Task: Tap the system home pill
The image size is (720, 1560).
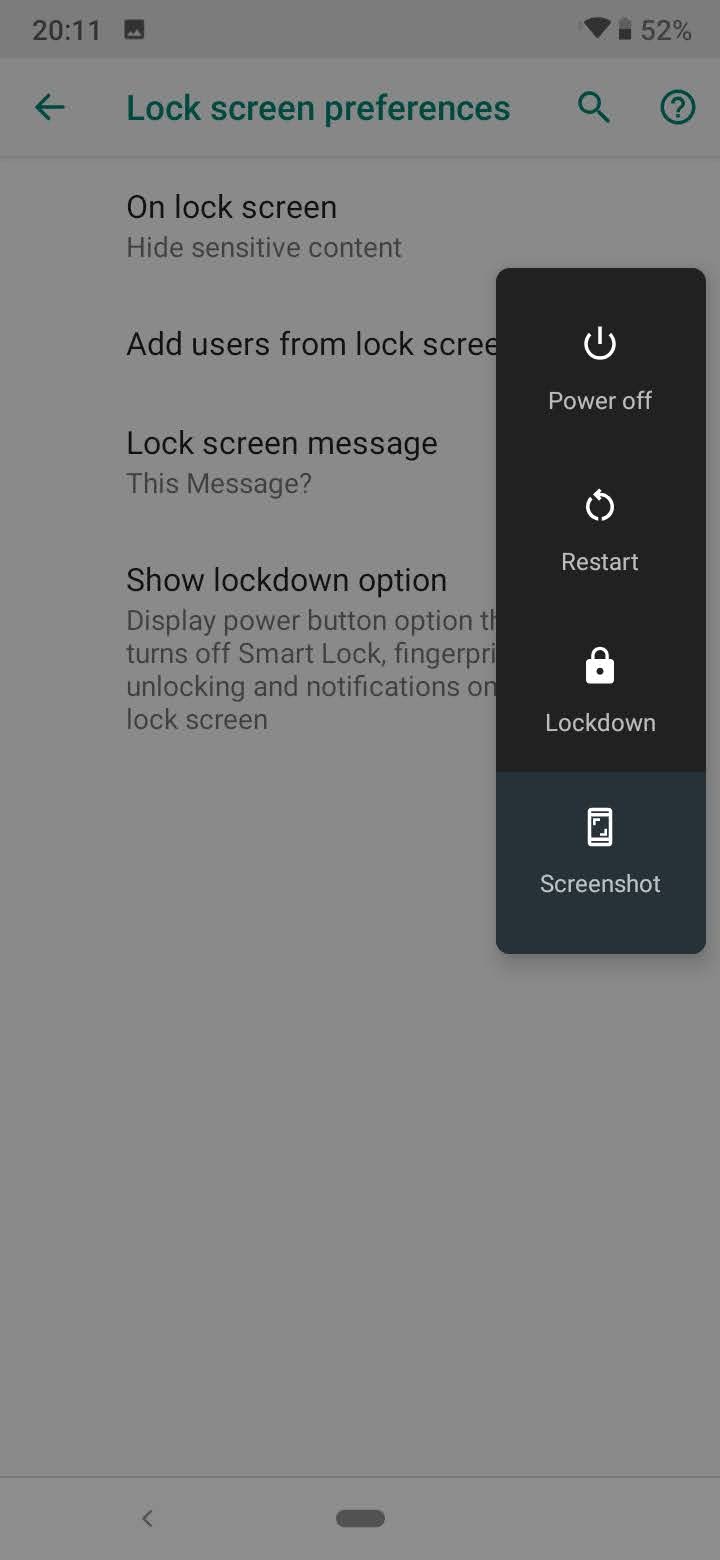Action: coord(360,1518)
